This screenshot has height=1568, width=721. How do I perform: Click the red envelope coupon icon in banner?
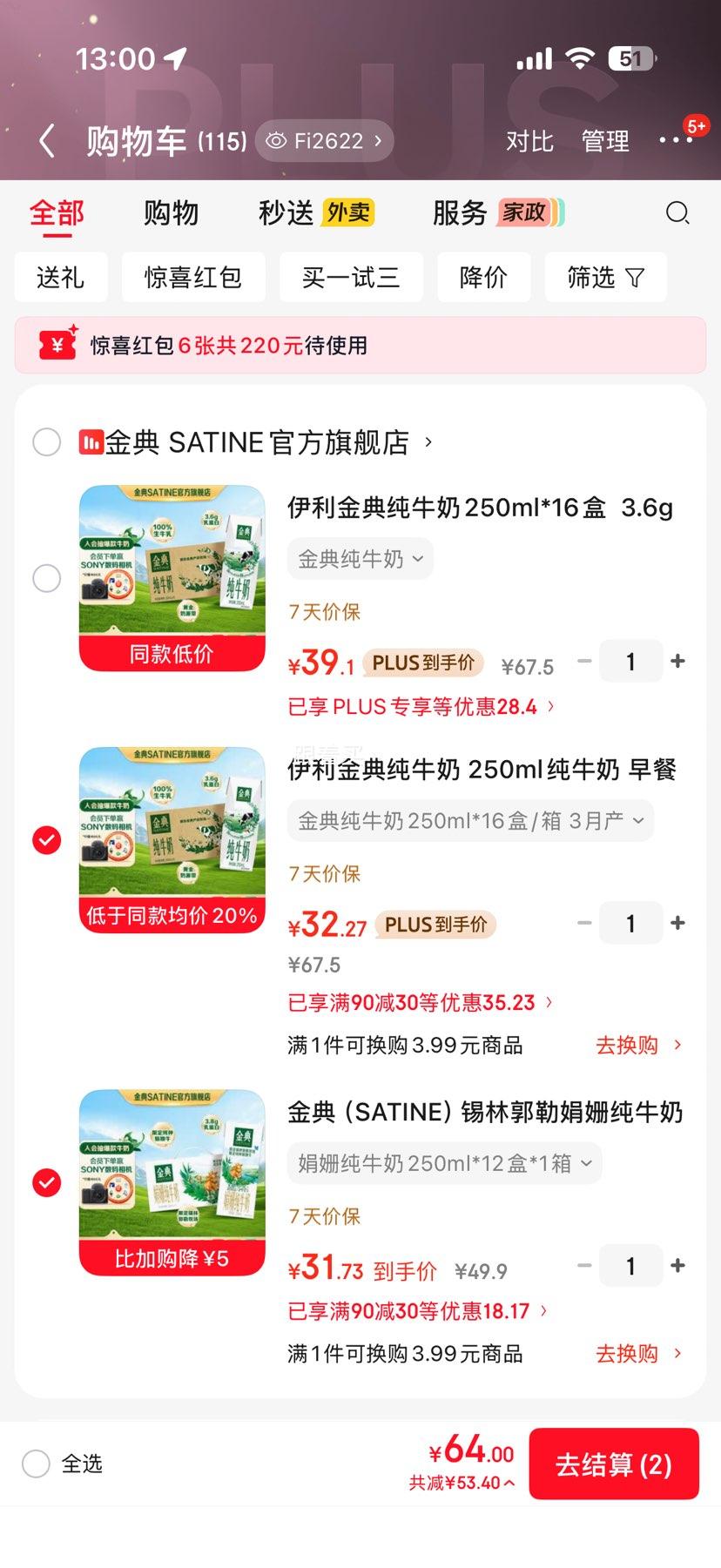[57, 346]
